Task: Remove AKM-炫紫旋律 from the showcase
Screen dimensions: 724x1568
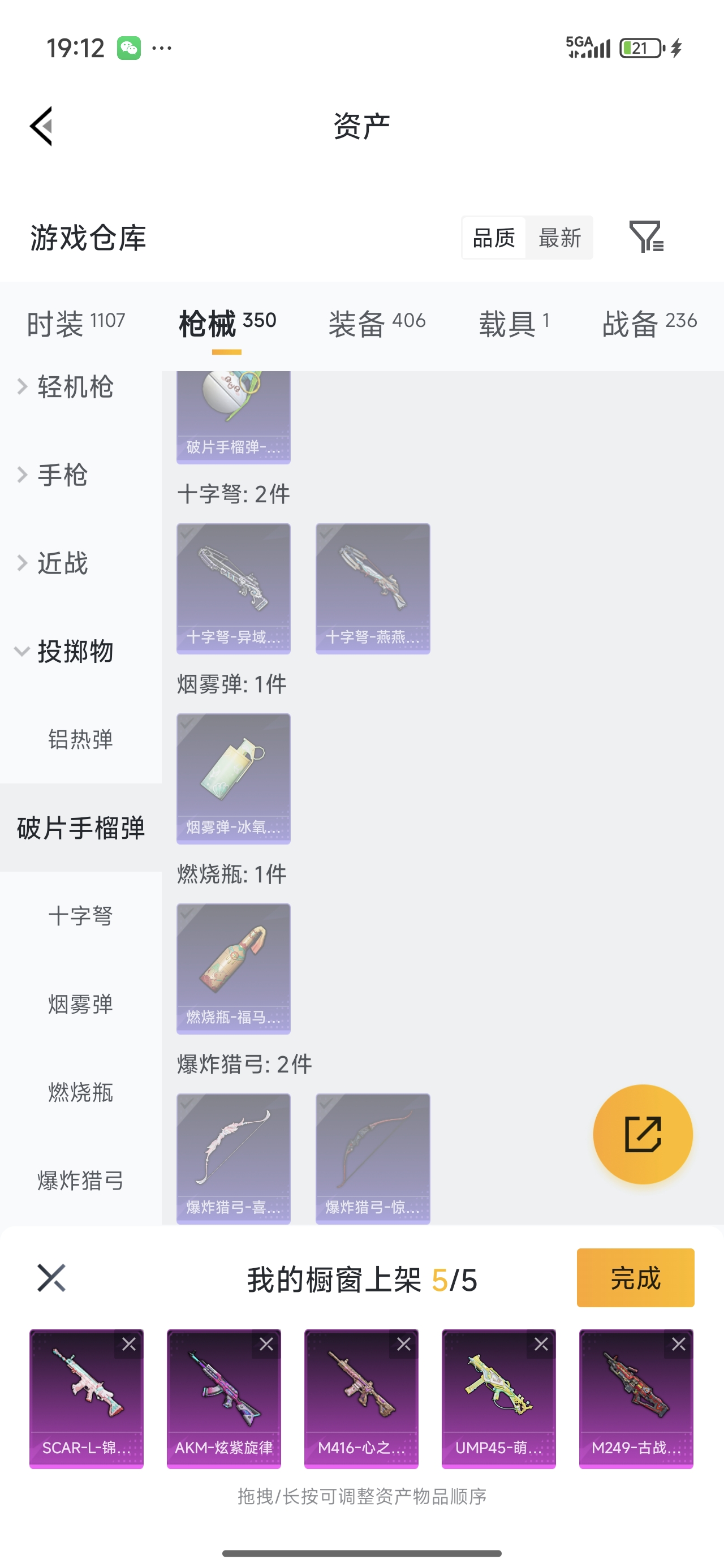Action: (266, 1344)
